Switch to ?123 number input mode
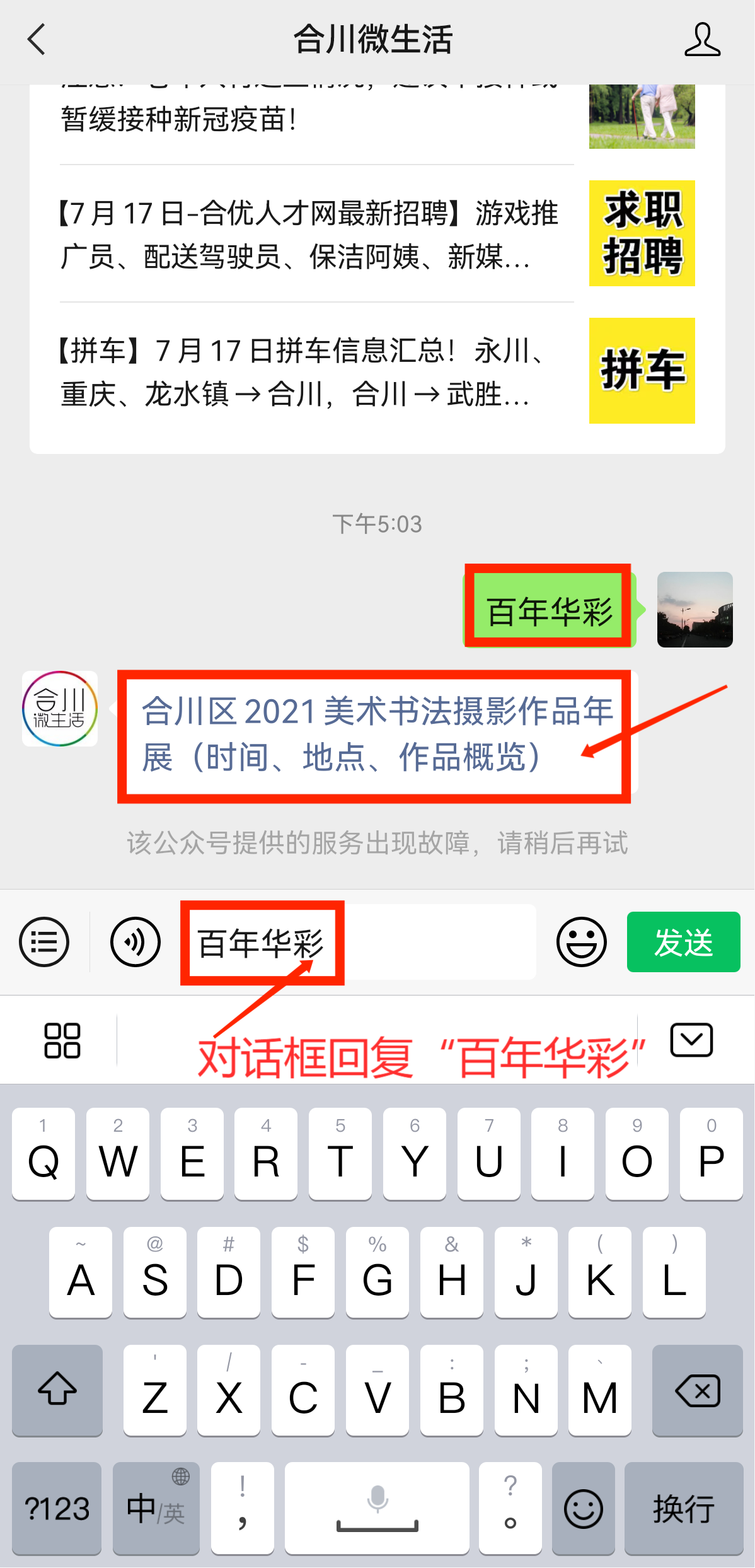Viewport: 755px width, 1568px height. (56, 1509)
